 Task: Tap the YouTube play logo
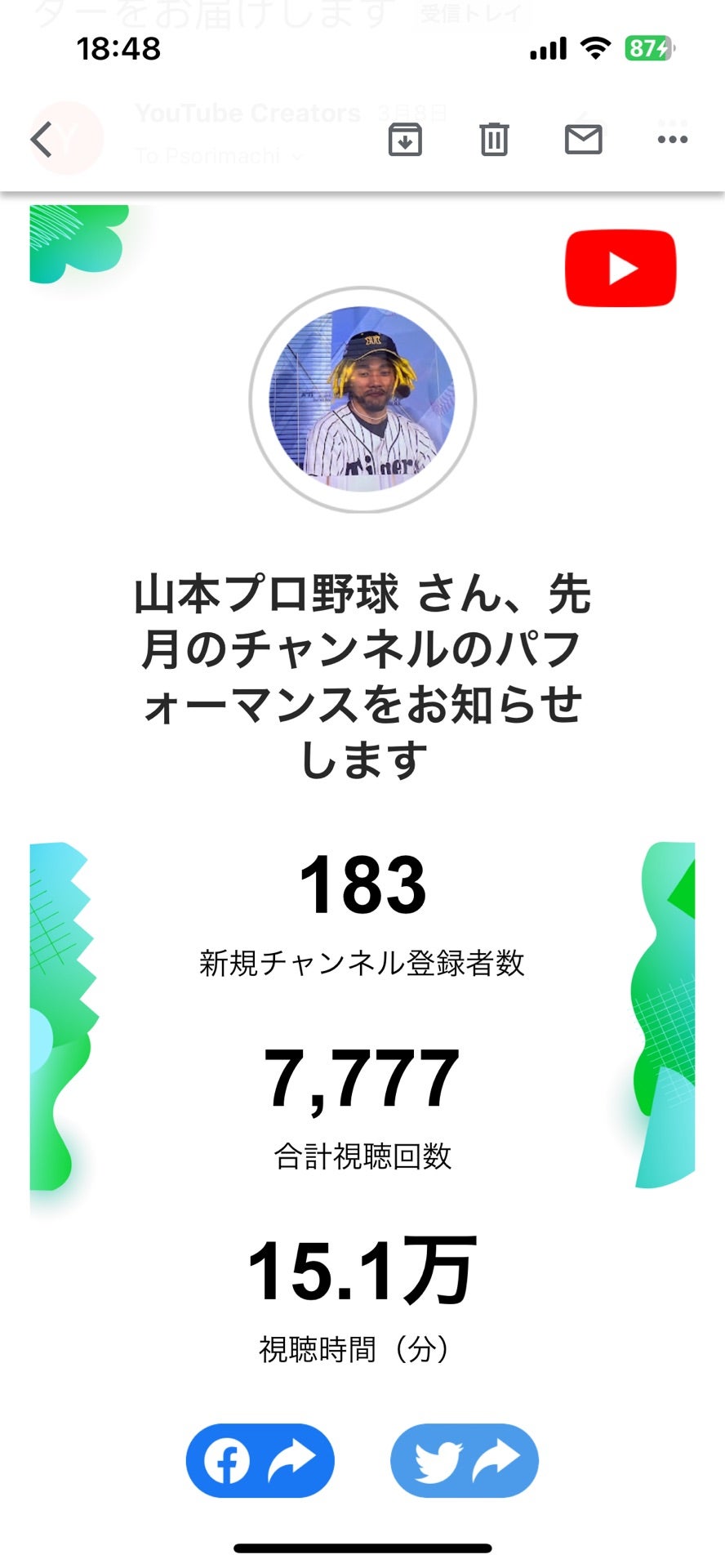[620, 269]
